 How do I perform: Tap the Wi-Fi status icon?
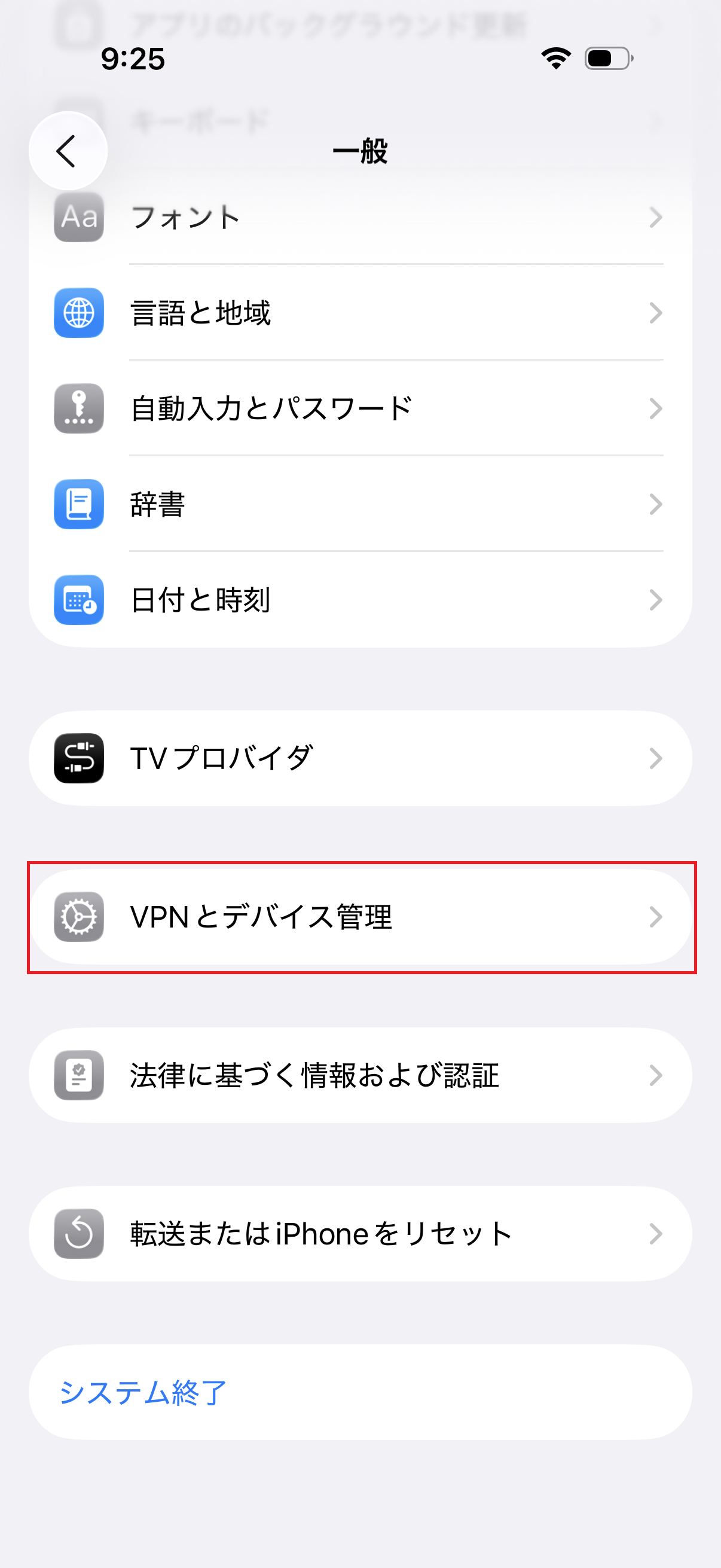[554, 59]
